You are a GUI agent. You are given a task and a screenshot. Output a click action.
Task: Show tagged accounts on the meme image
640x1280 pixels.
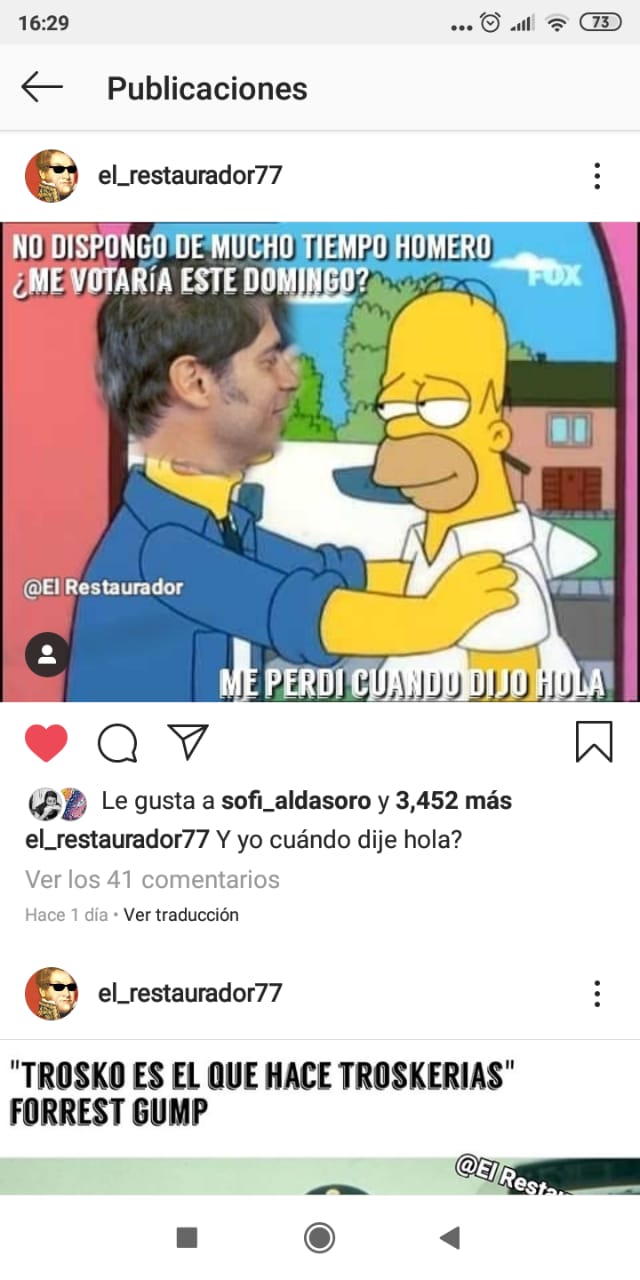(47, 654)
